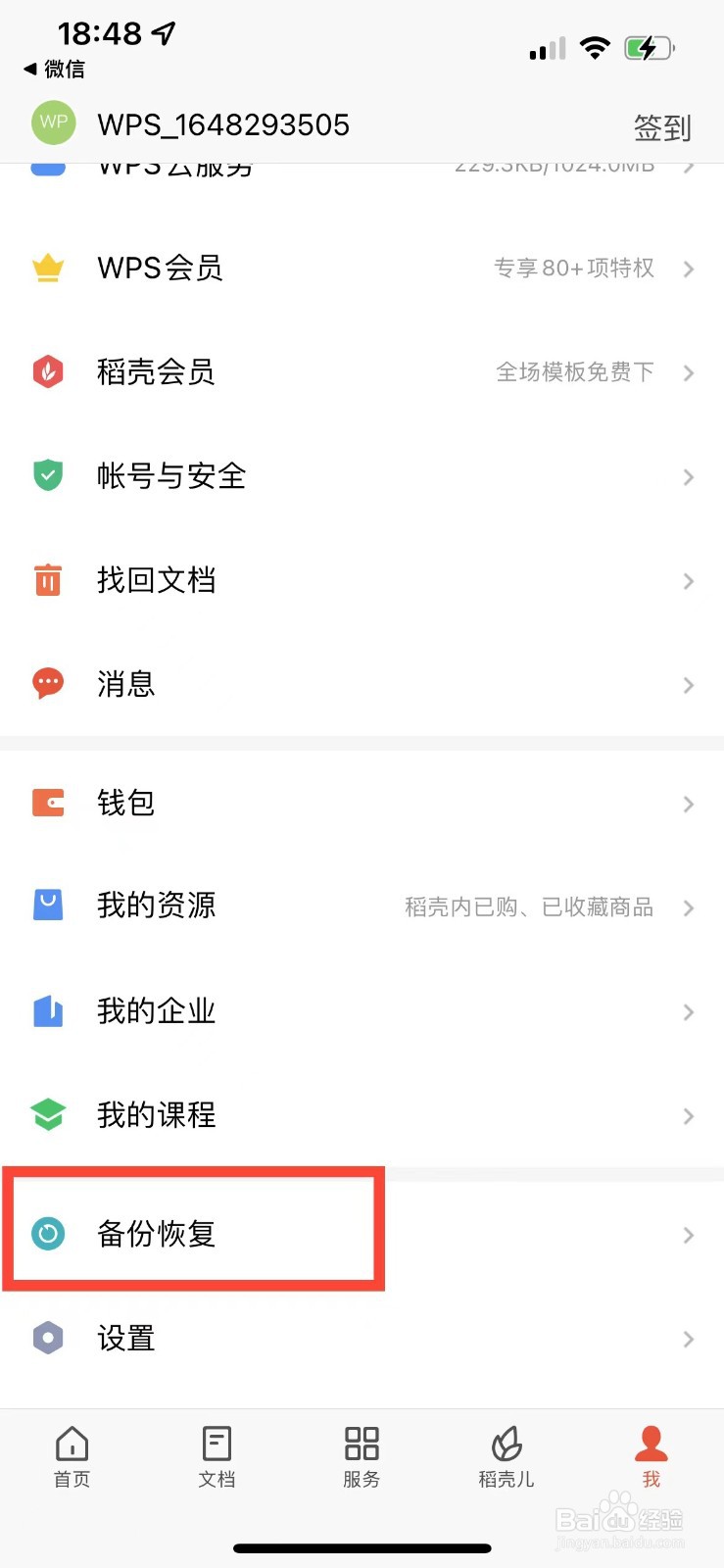Image resolution: width=724 pixels, height=1568 pixels.
Task: Open 设置 settings row
Action: (362, 1339)
